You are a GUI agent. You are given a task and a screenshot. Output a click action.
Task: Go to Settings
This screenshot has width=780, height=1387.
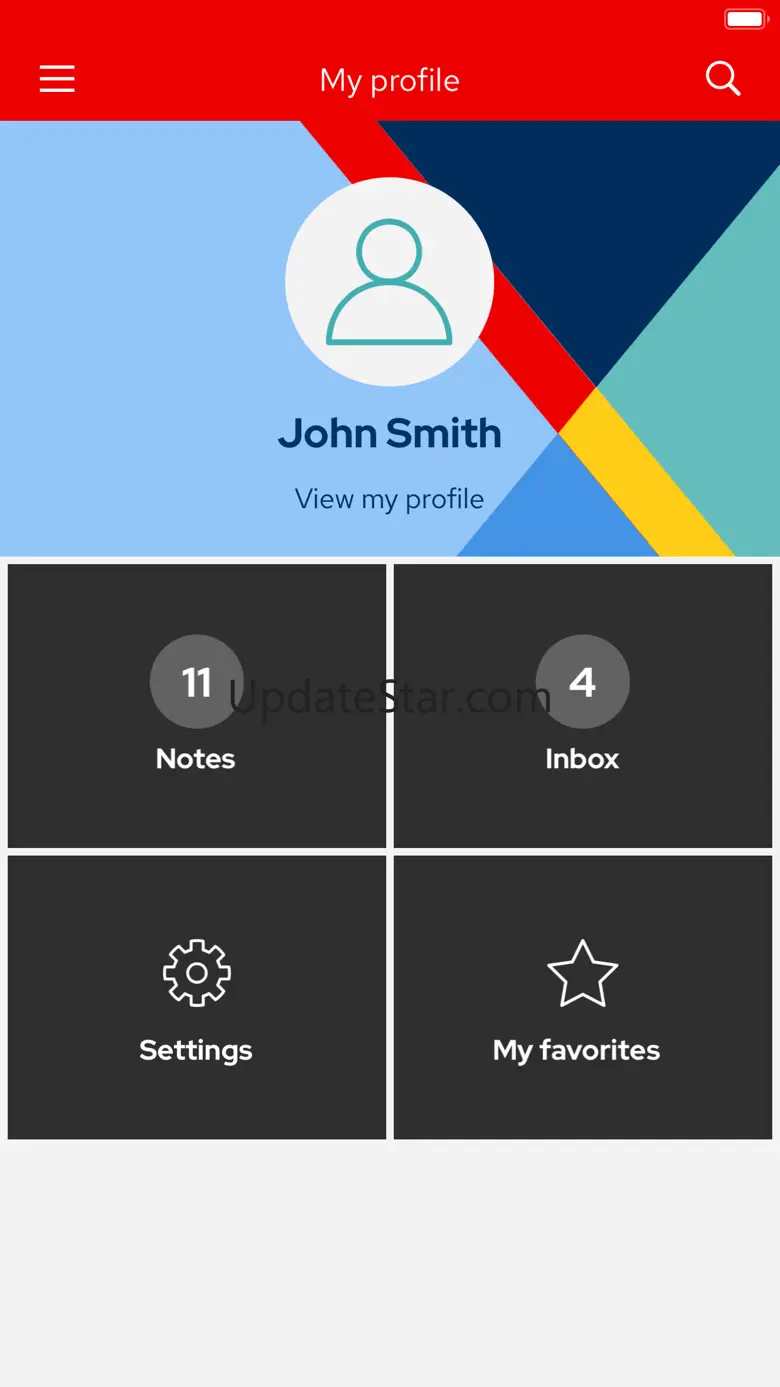pyautogui.click(x=197, y=997)
